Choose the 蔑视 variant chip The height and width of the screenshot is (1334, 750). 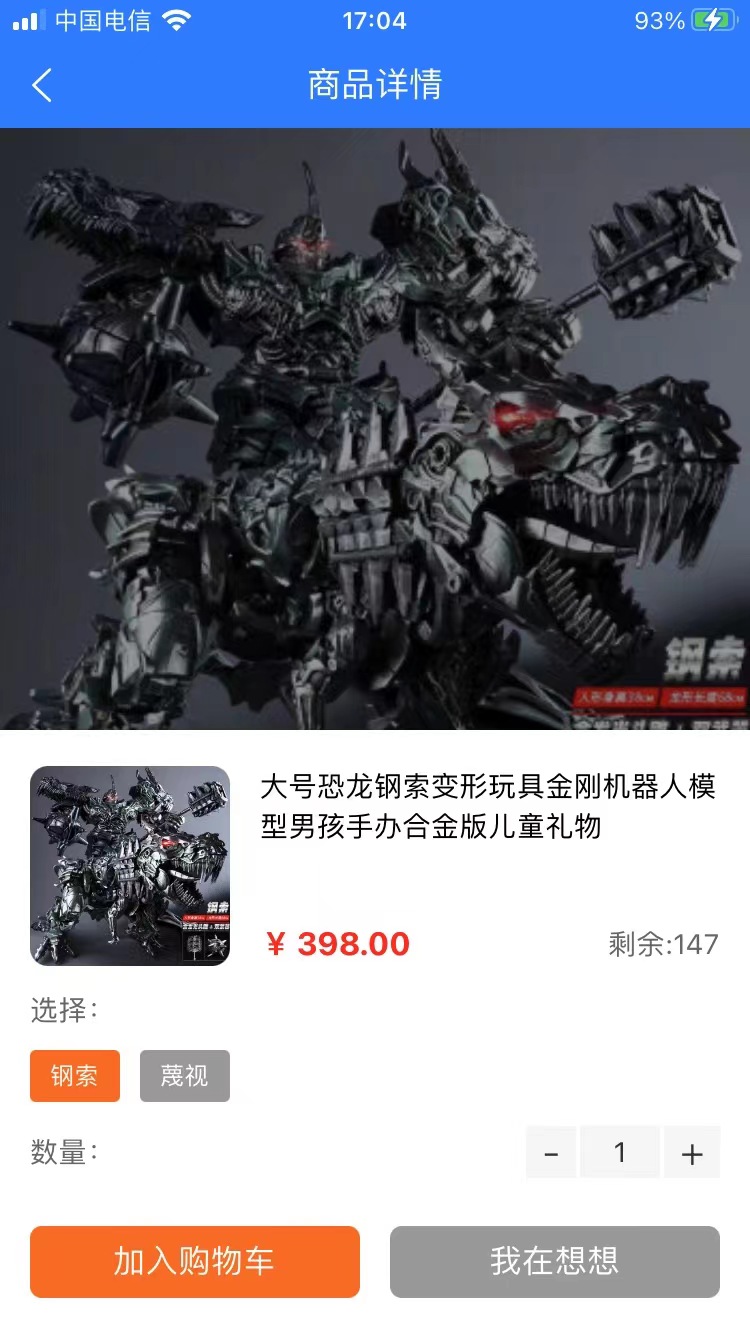point(185,1076)
